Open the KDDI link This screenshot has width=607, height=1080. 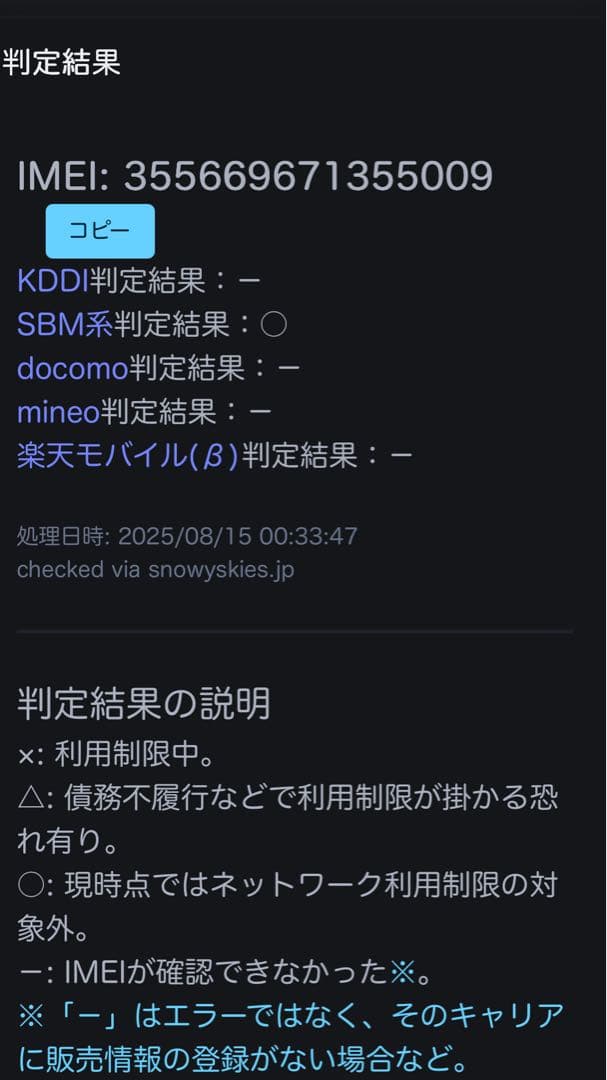tap(52, 281)
